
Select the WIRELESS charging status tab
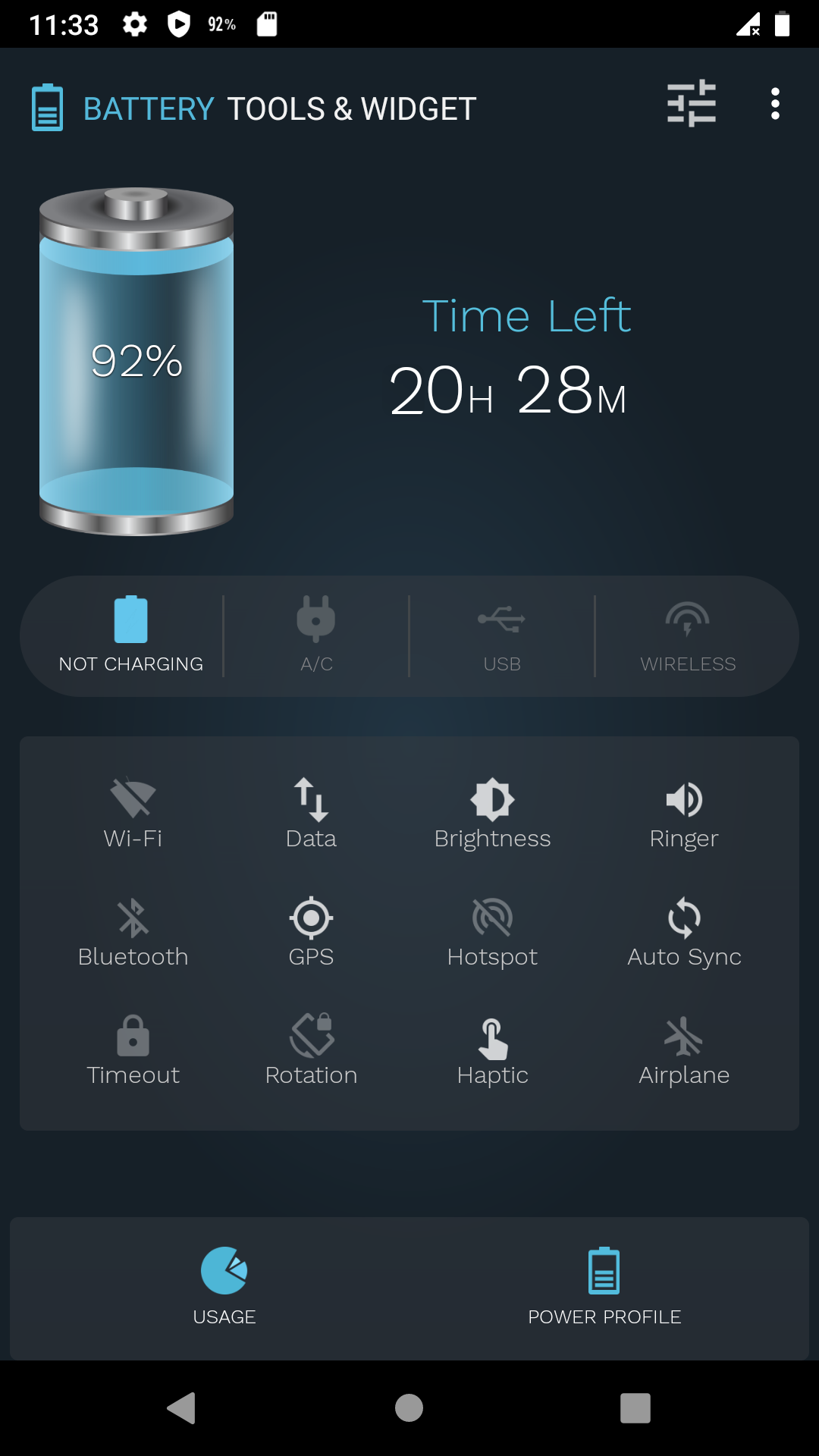(x=688, y=635)
